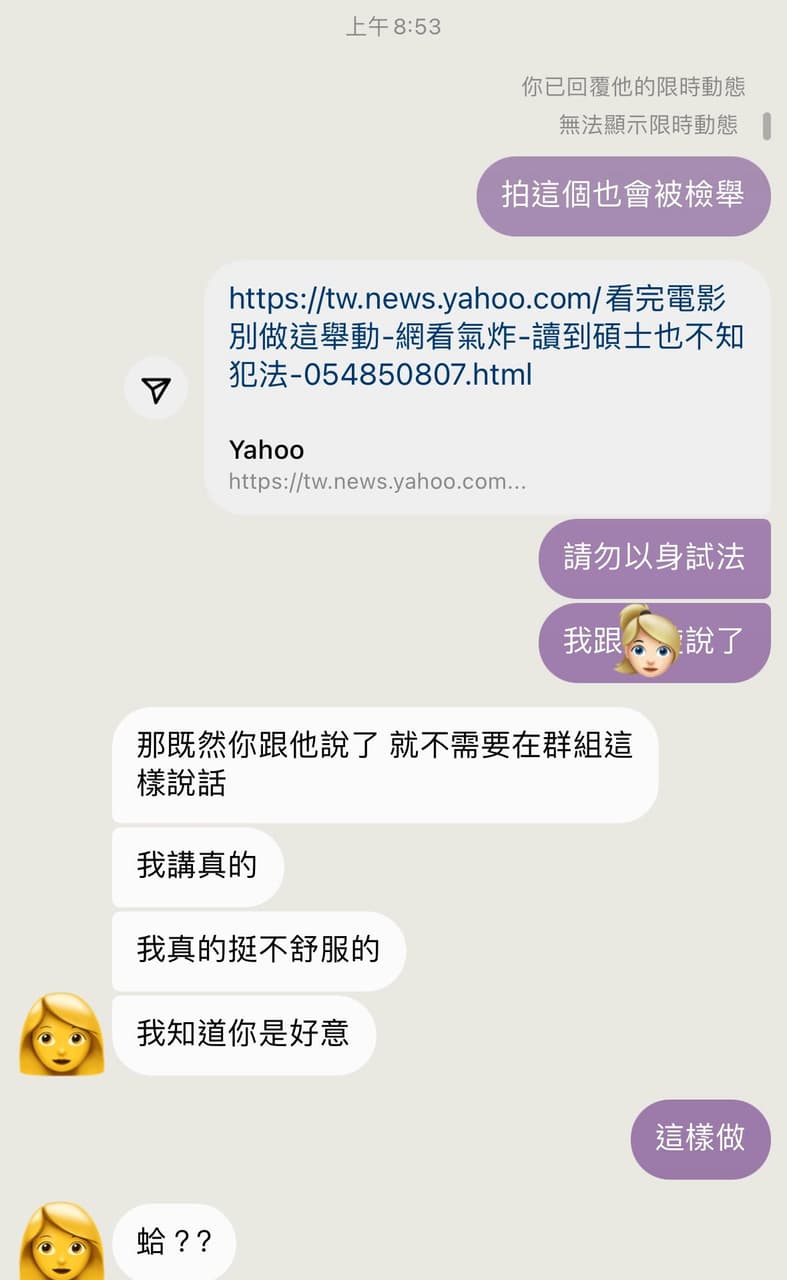Open the tw.news.yahoo.com article link

click(486, 336)
